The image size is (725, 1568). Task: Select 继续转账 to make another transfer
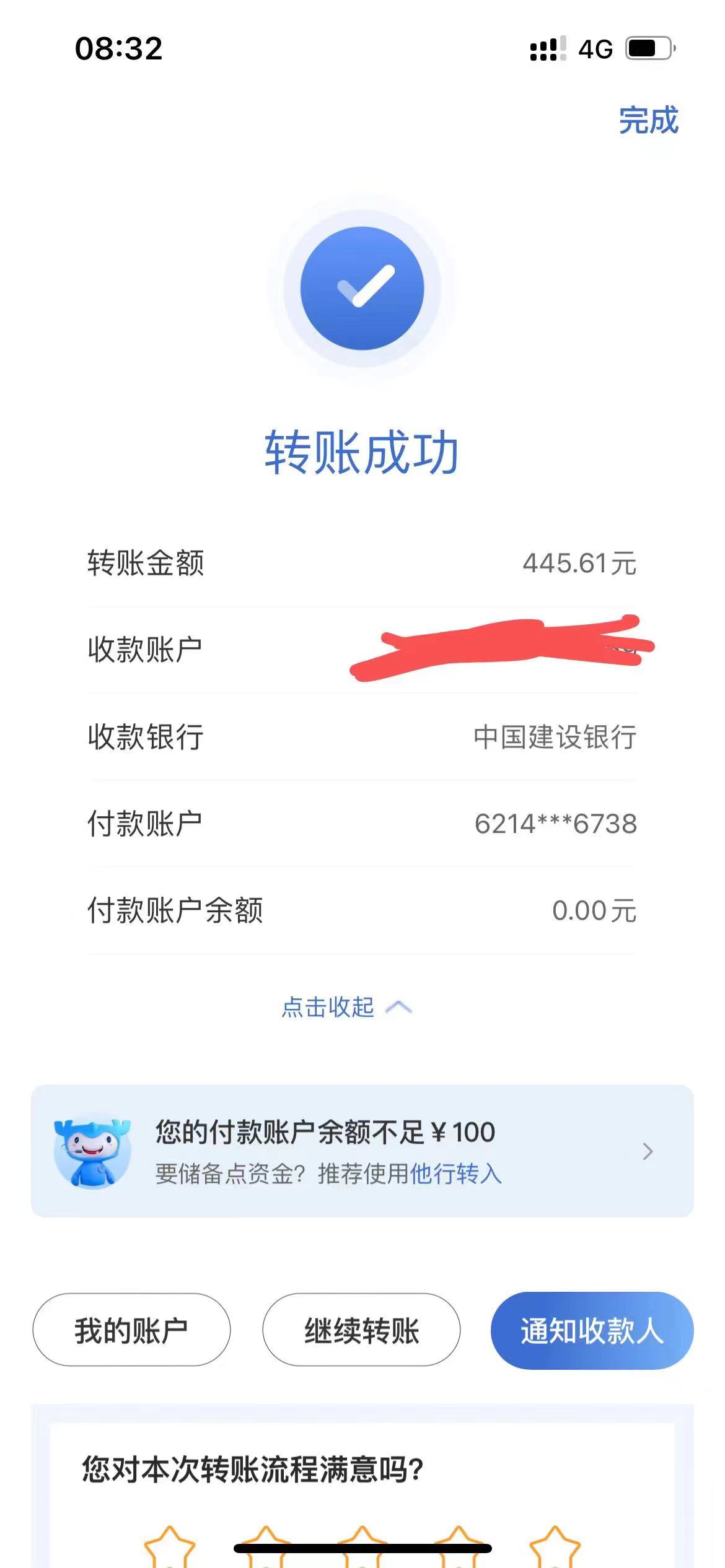[x=361, y=1330]
